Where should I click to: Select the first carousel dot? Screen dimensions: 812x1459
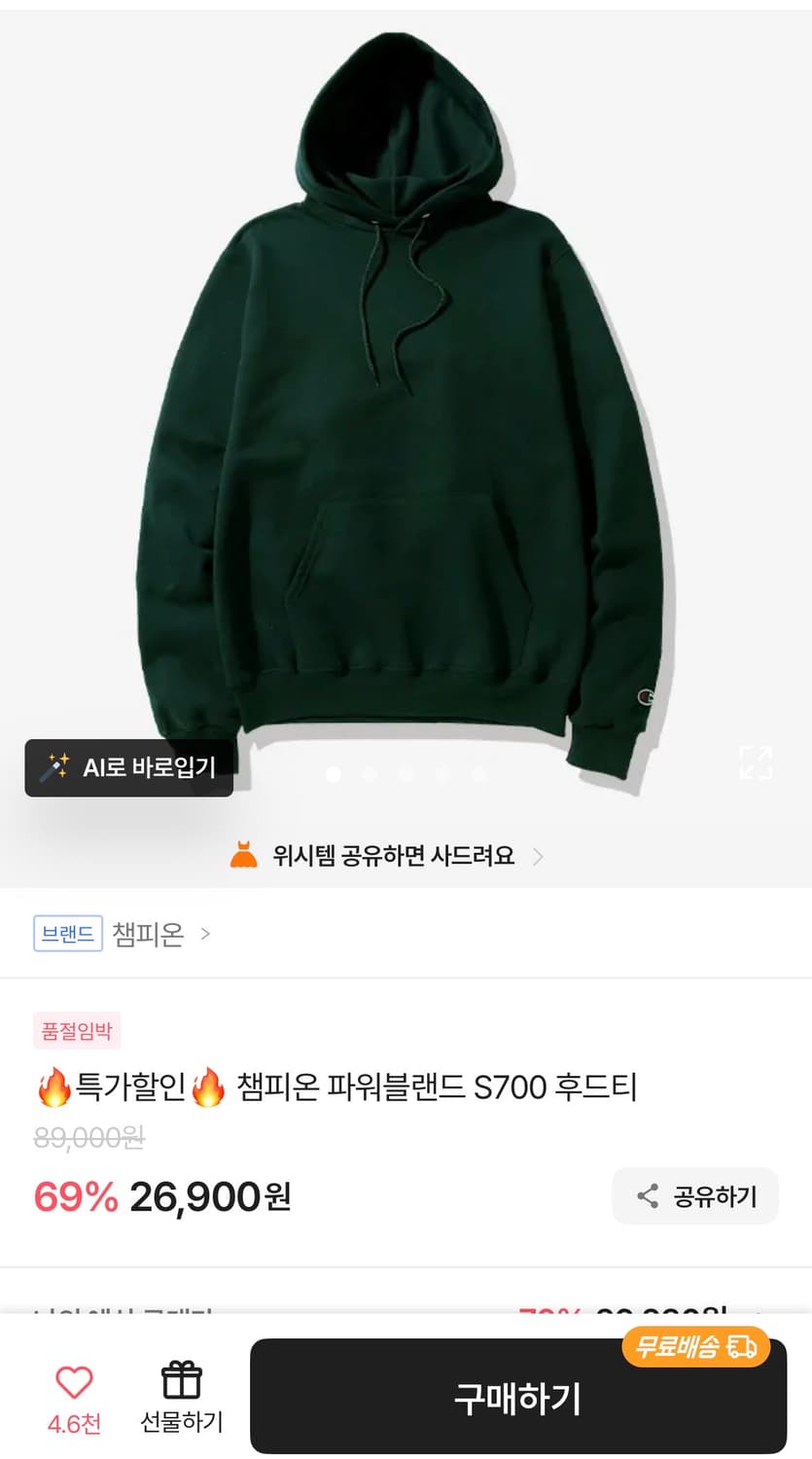point(334,776)
